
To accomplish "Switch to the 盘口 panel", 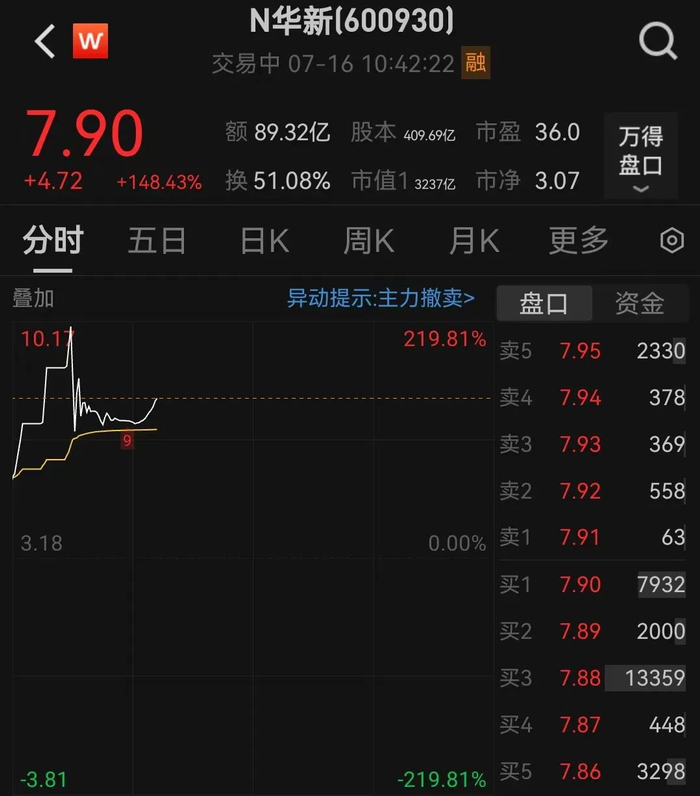I will 544,304.
